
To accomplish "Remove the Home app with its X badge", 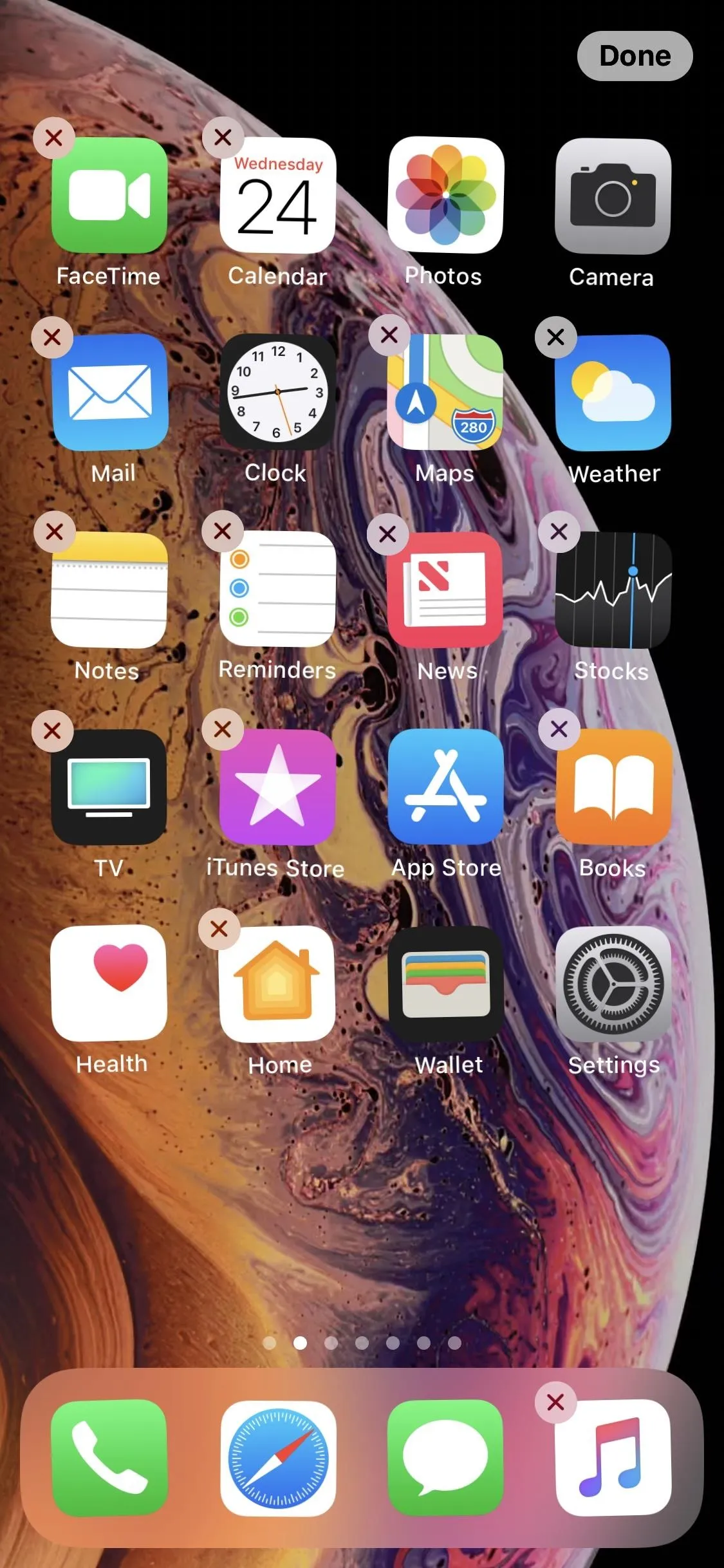I will point(219,929).
